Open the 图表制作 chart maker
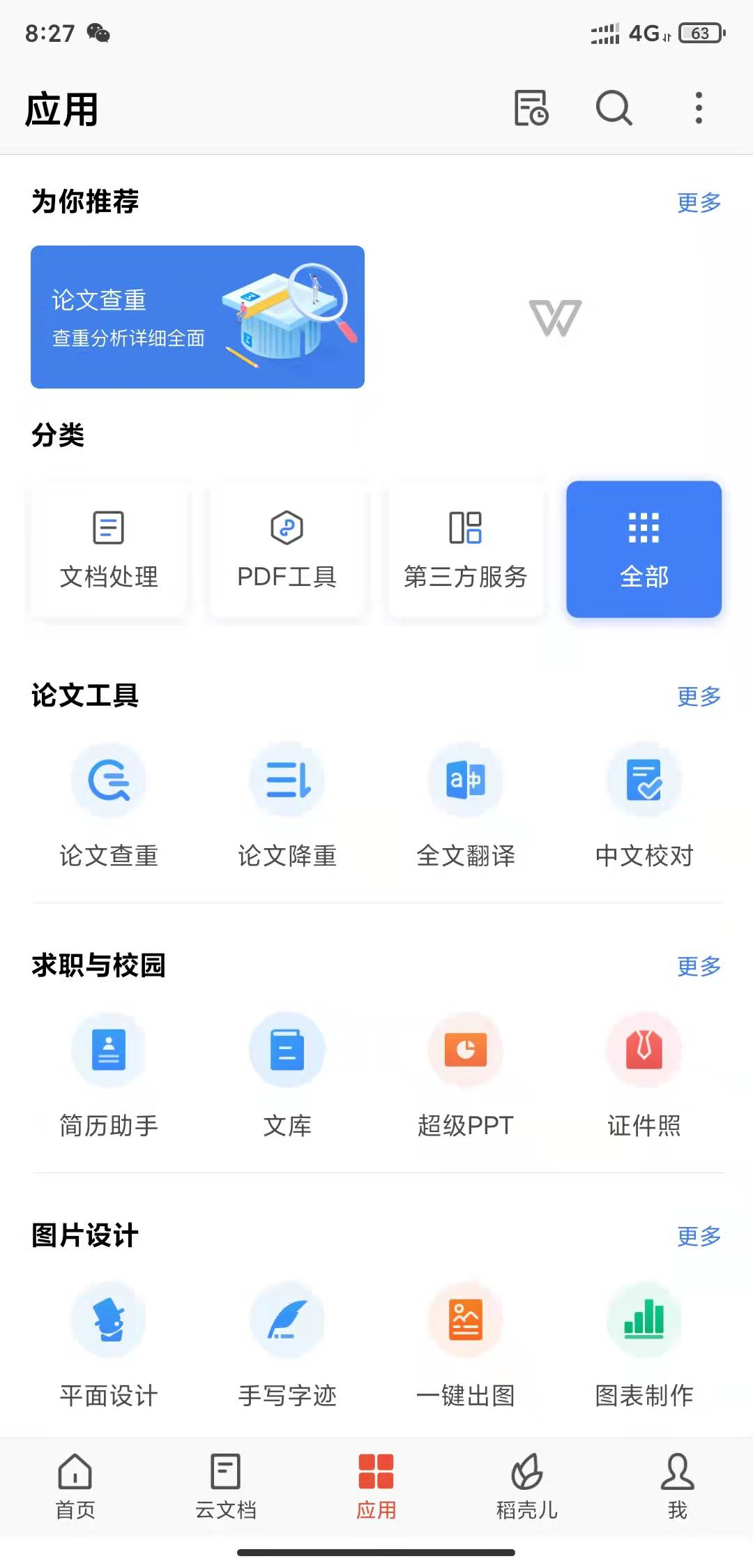The height and width of the screenshot is (1568, 753). tap(644, 1344)
